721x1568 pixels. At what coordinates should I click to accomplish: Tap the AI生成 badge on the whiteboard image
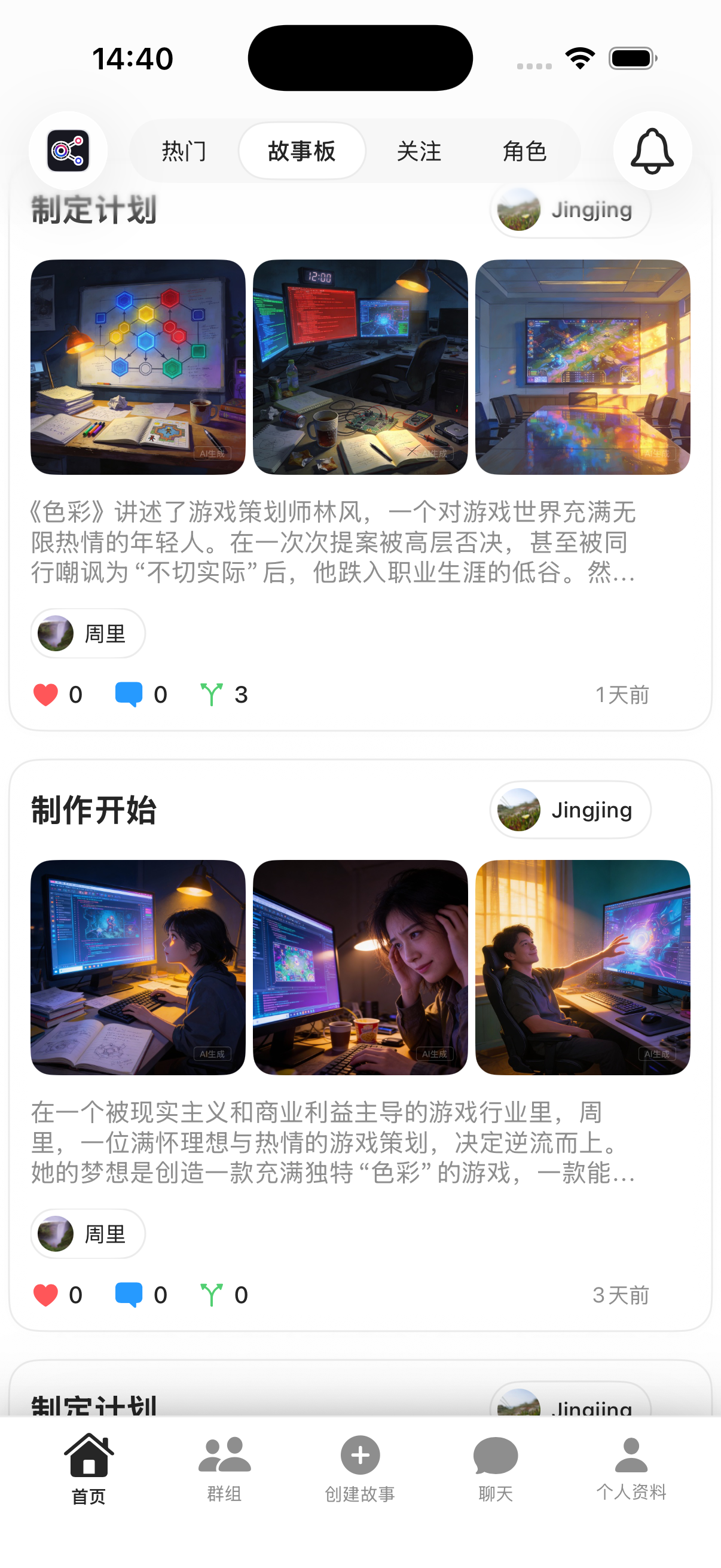(x=214, y=453)
